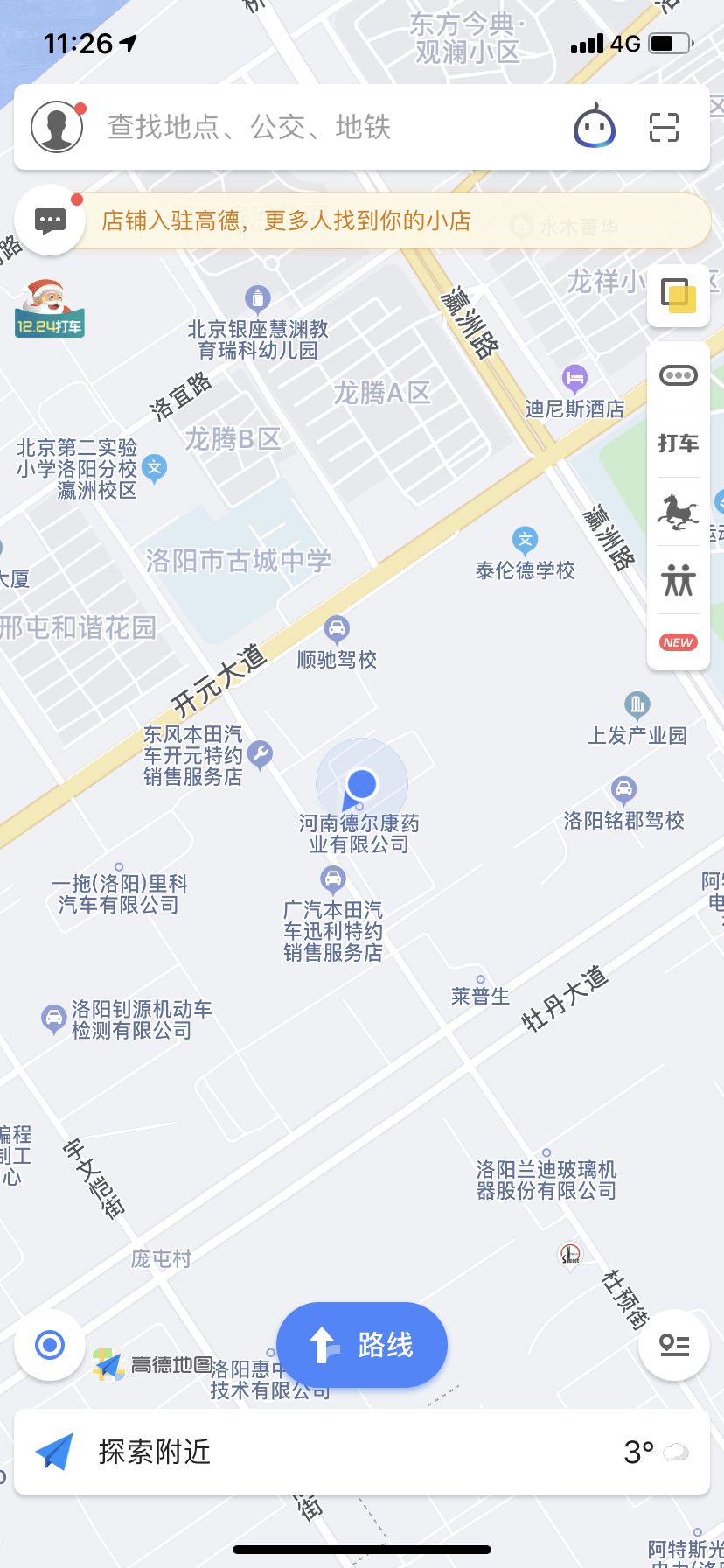
Task: Open the messages chat bubble icon
Action: (50, 220)
